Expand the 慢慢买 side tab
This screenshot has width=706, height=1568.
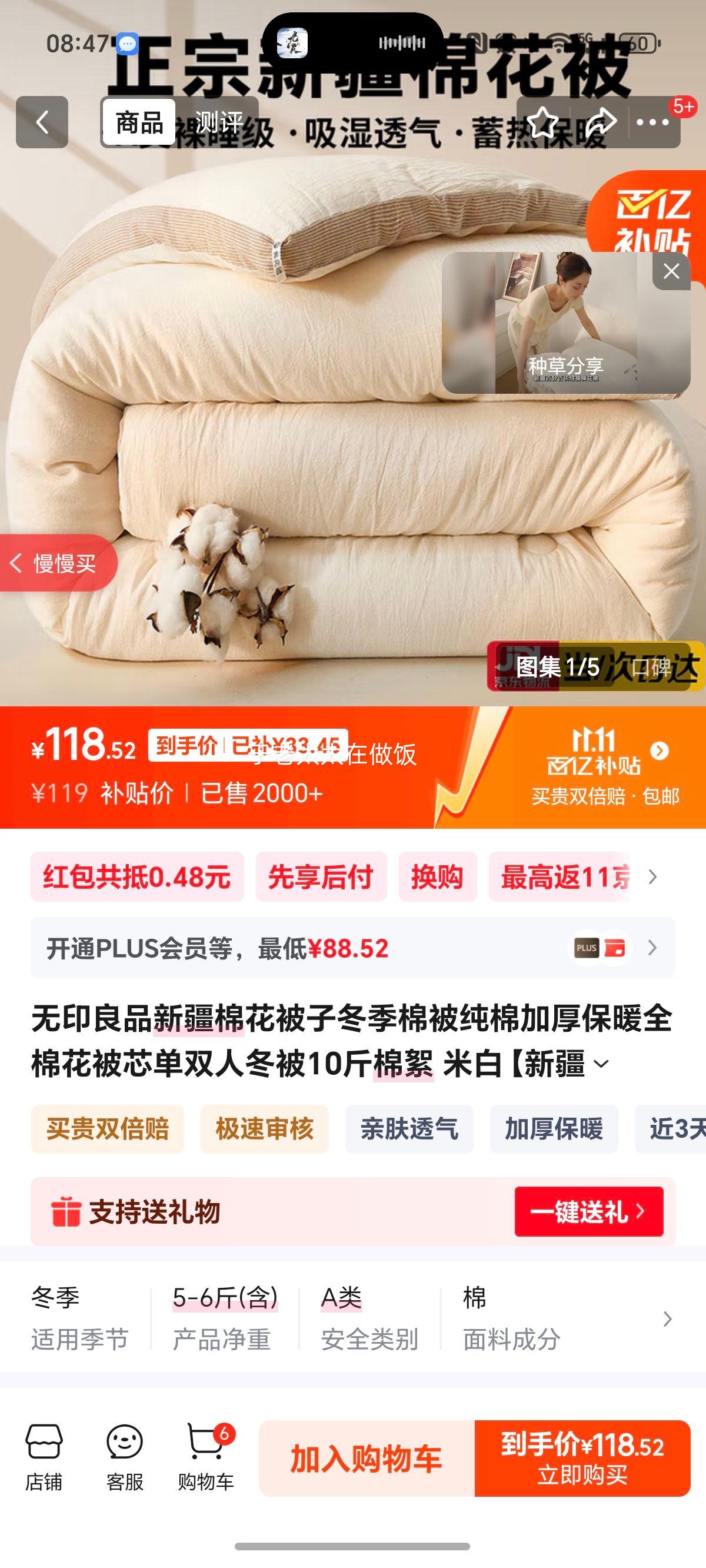click(x=55, y=563)
